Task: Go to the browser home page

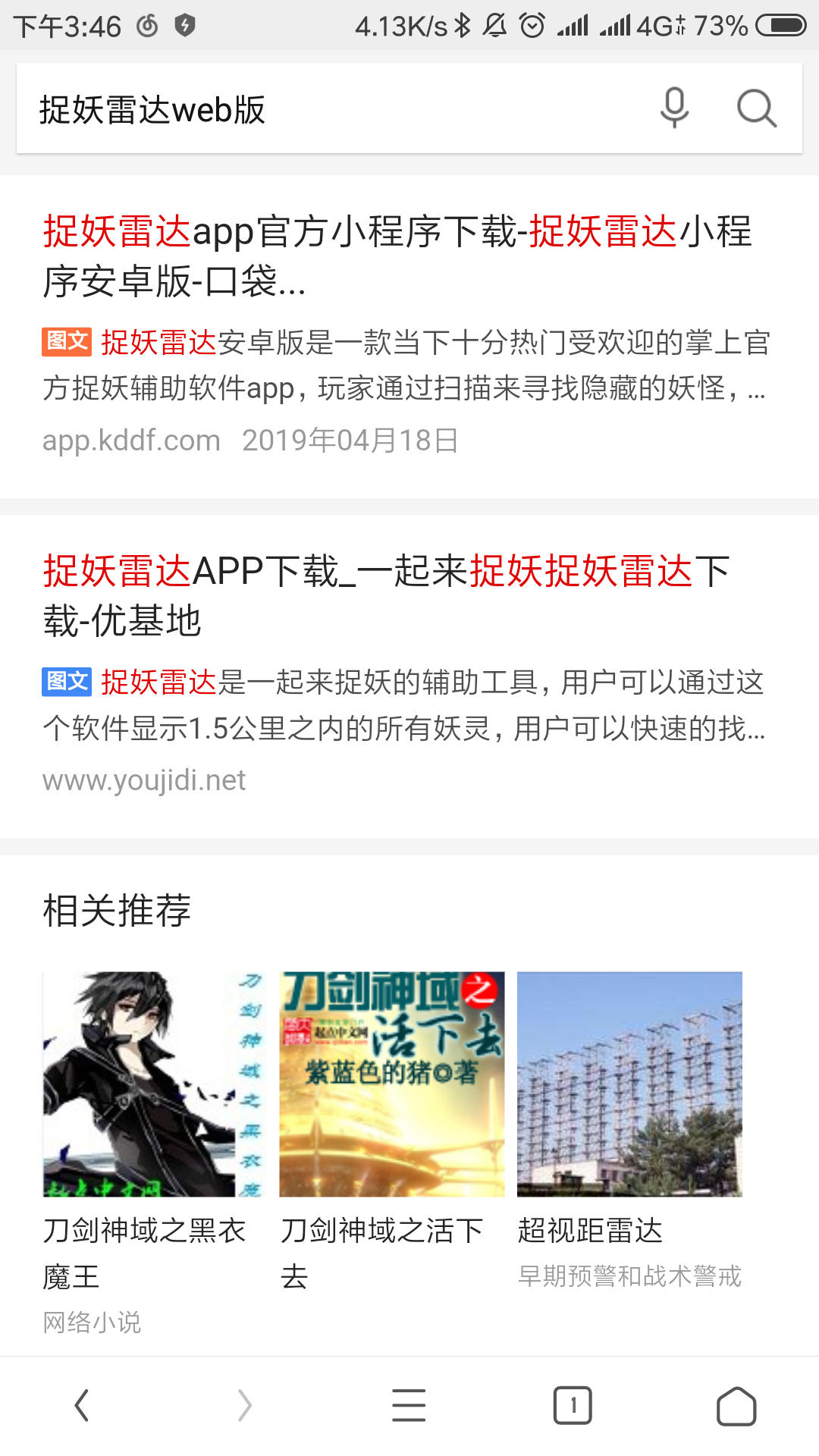Action: (736, 1406)
